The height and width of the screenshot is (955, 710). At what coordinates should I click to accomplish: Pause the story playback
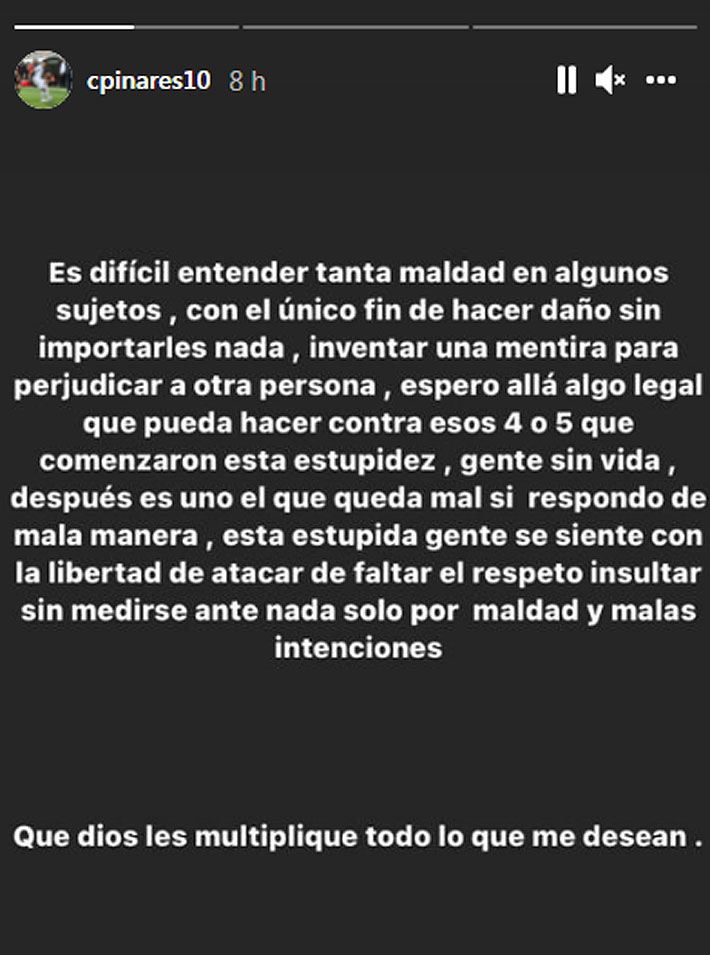click(566, 81)
